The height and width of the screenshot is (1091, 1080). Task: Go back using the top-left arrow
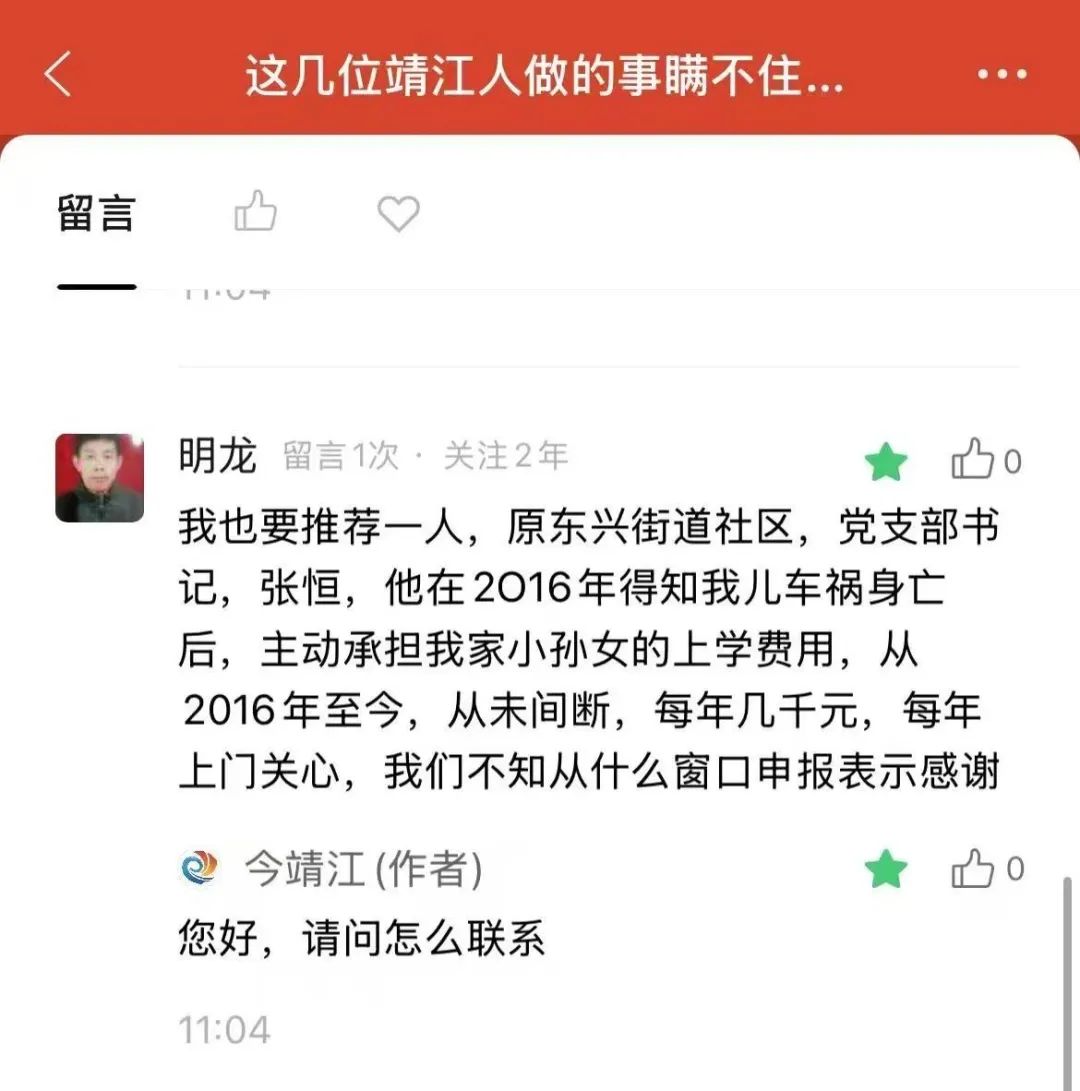(58, 75)
